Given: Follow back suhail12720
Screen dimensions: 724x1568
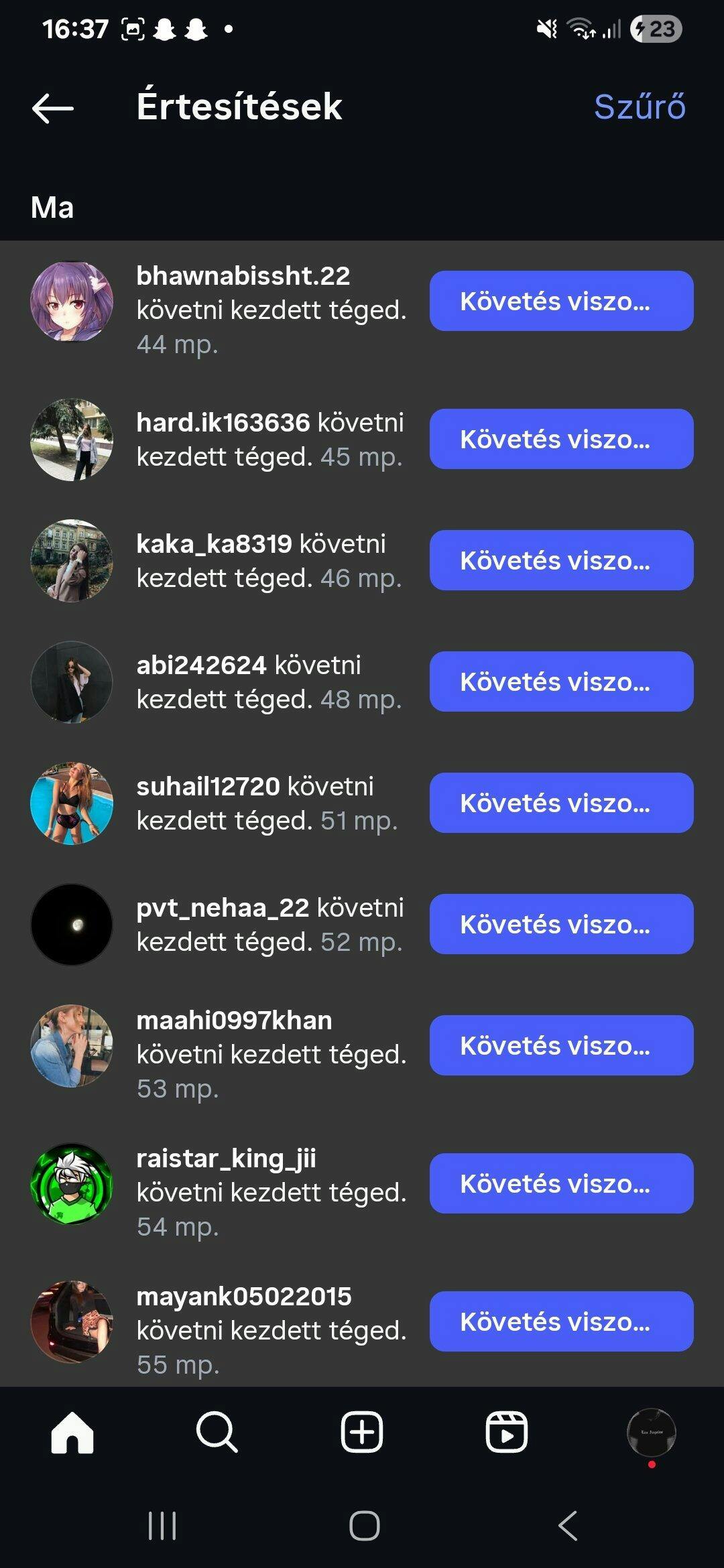Looking at the screenshot, I should point(561,803).
